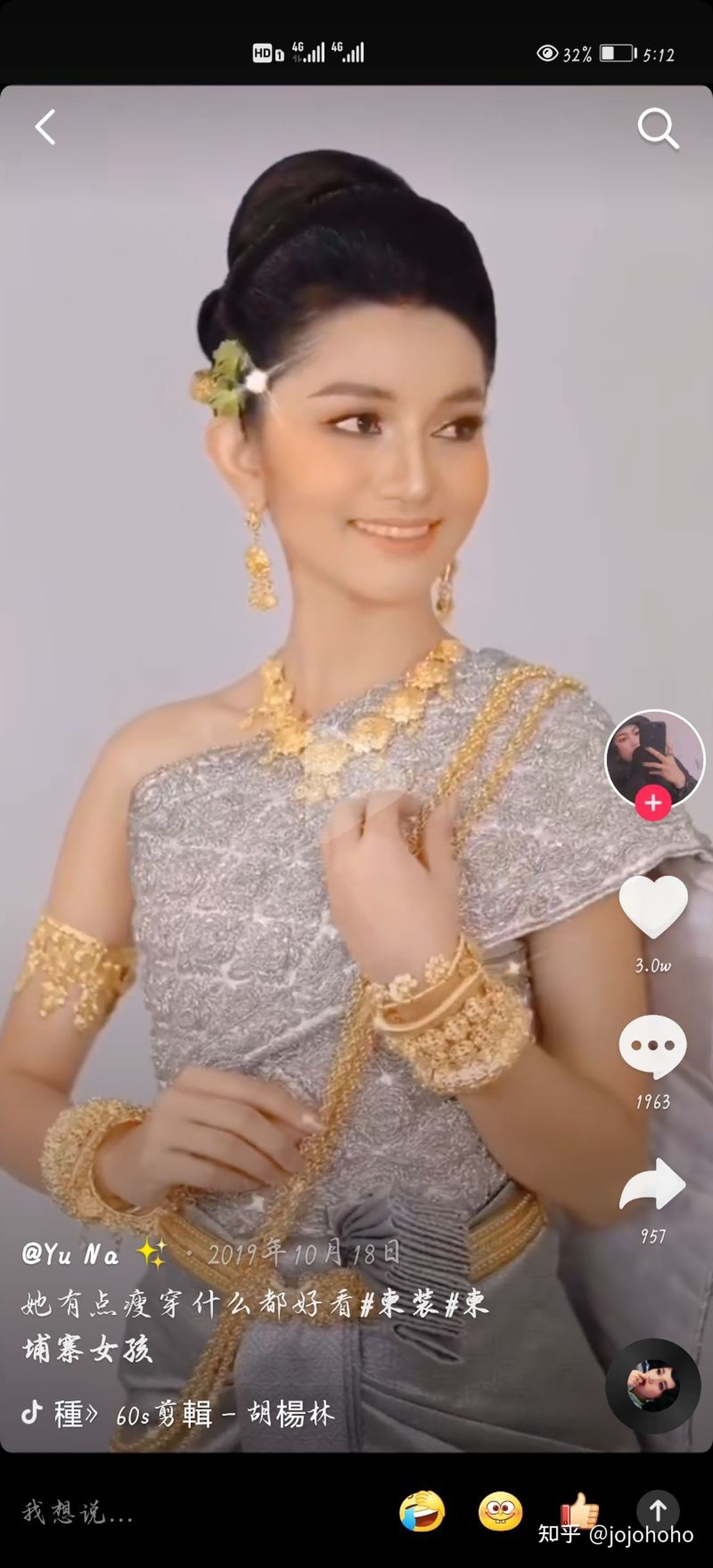Go back using the top-left arrow
The width and height of the screenshot is (713, 1568).
pyautogui.click(x=45, y=127)
